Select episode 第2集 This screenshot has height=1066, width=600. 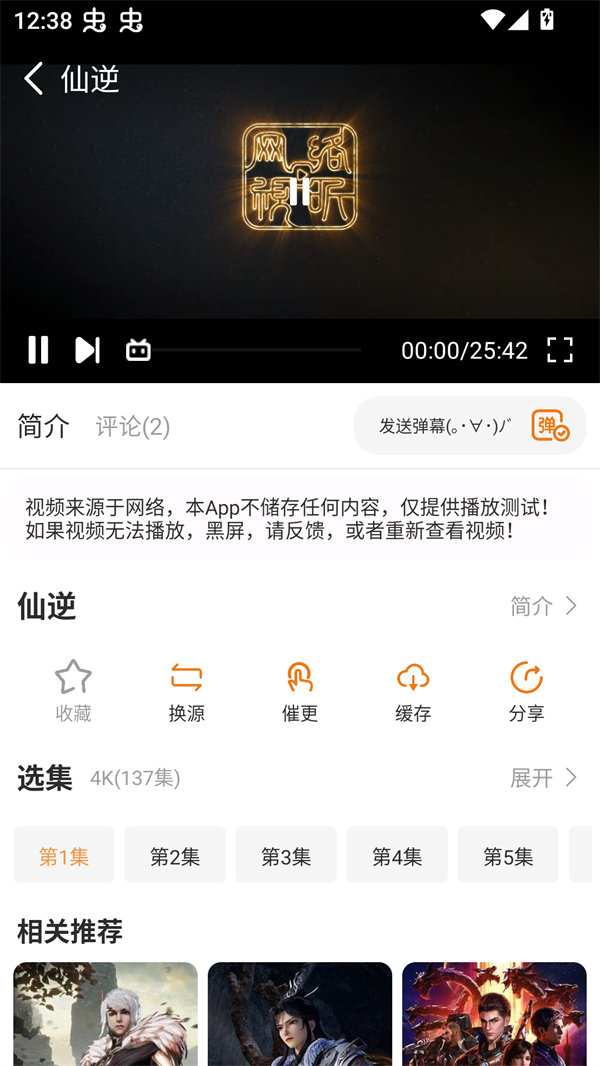[175, 856]
